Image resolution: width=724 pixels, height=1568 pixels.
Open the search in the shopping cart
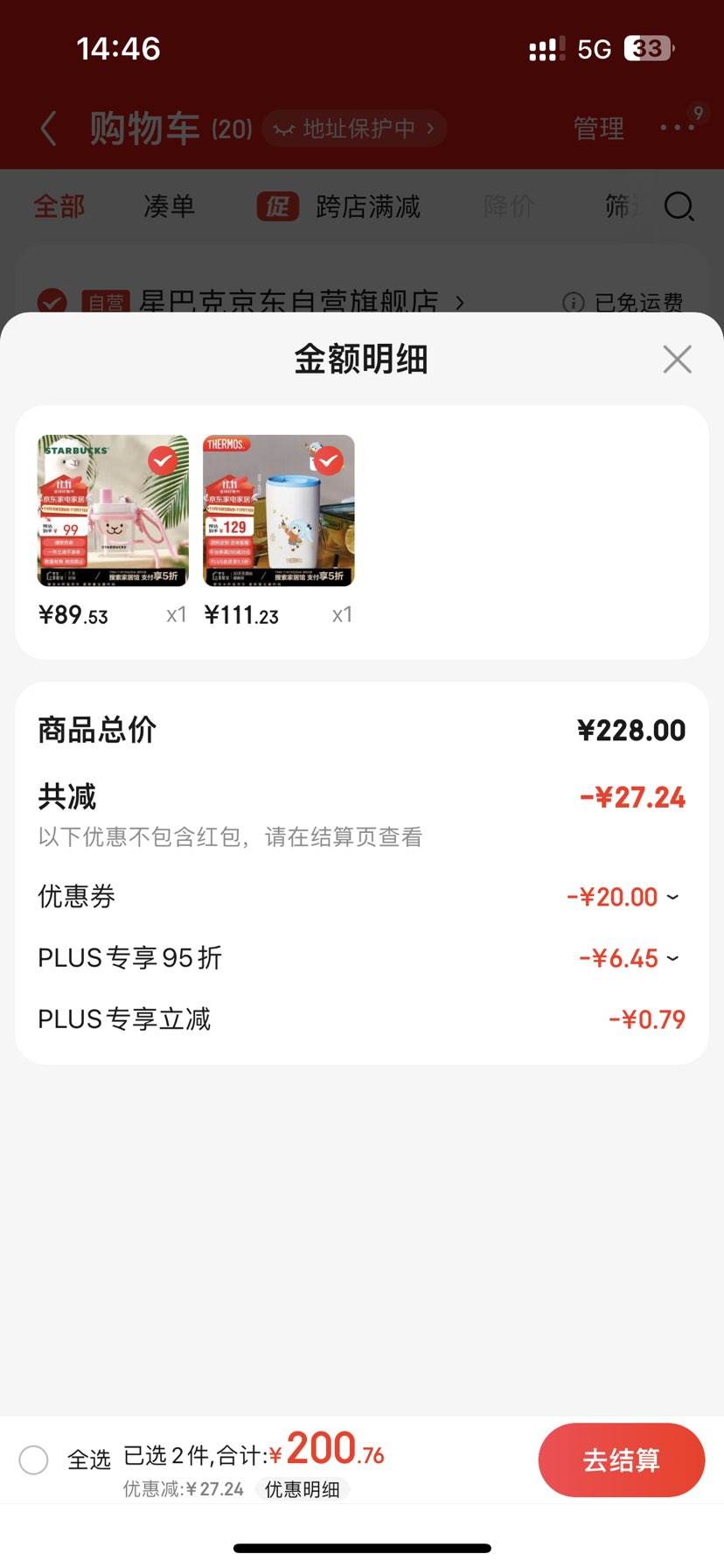[x=679, y=207]
